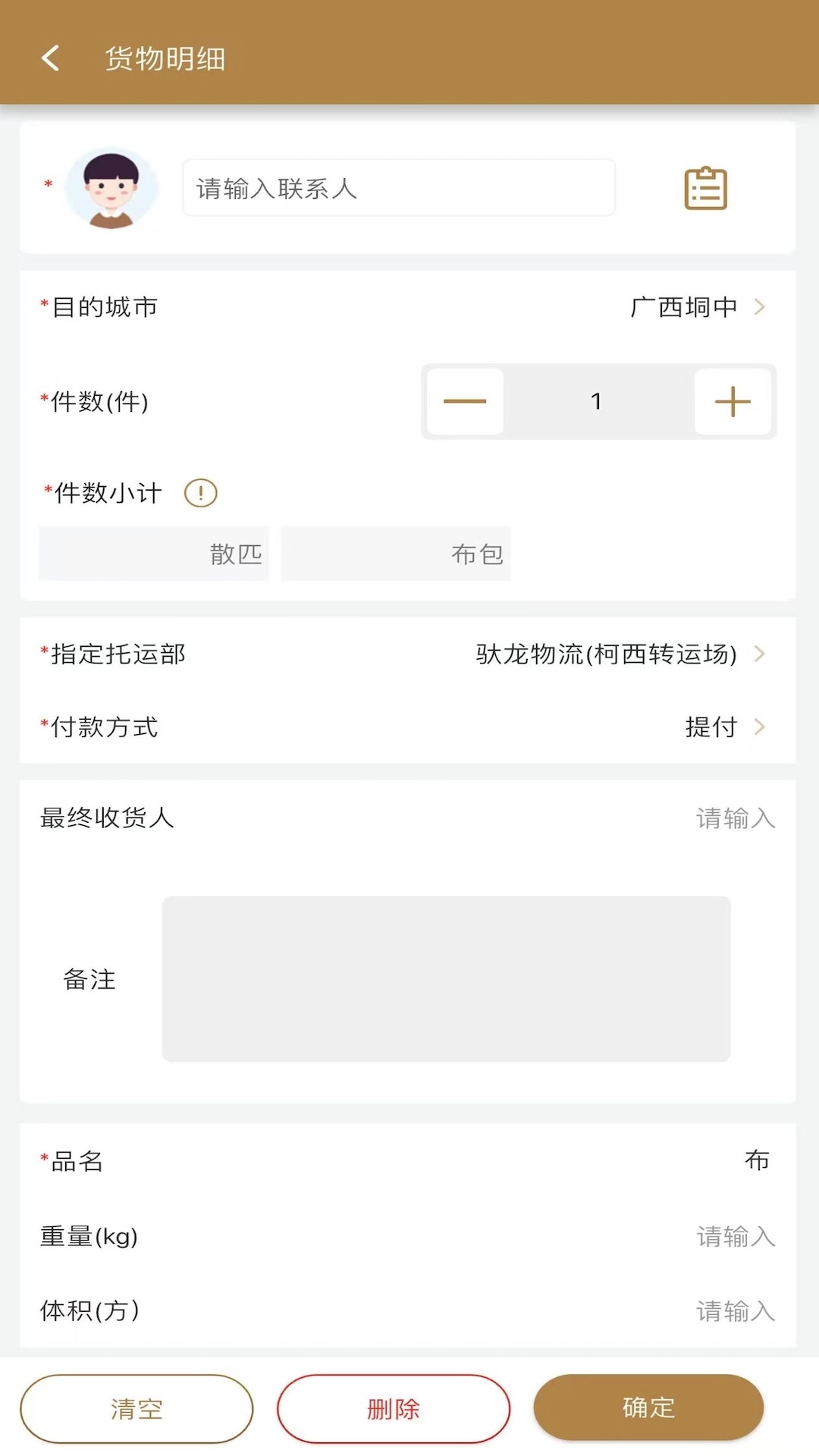Viewport: 819px width, 1456px height.
Task: Open the 目的城市 selector showing 广西垌中
Action: [x=685, y=306]
